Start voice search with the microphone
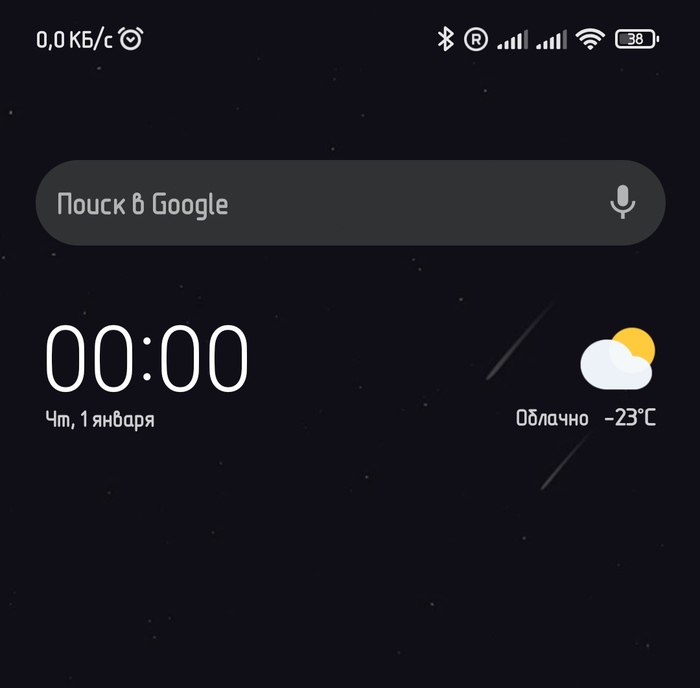The height and width of the screenshot is (688, 700). 622,203
